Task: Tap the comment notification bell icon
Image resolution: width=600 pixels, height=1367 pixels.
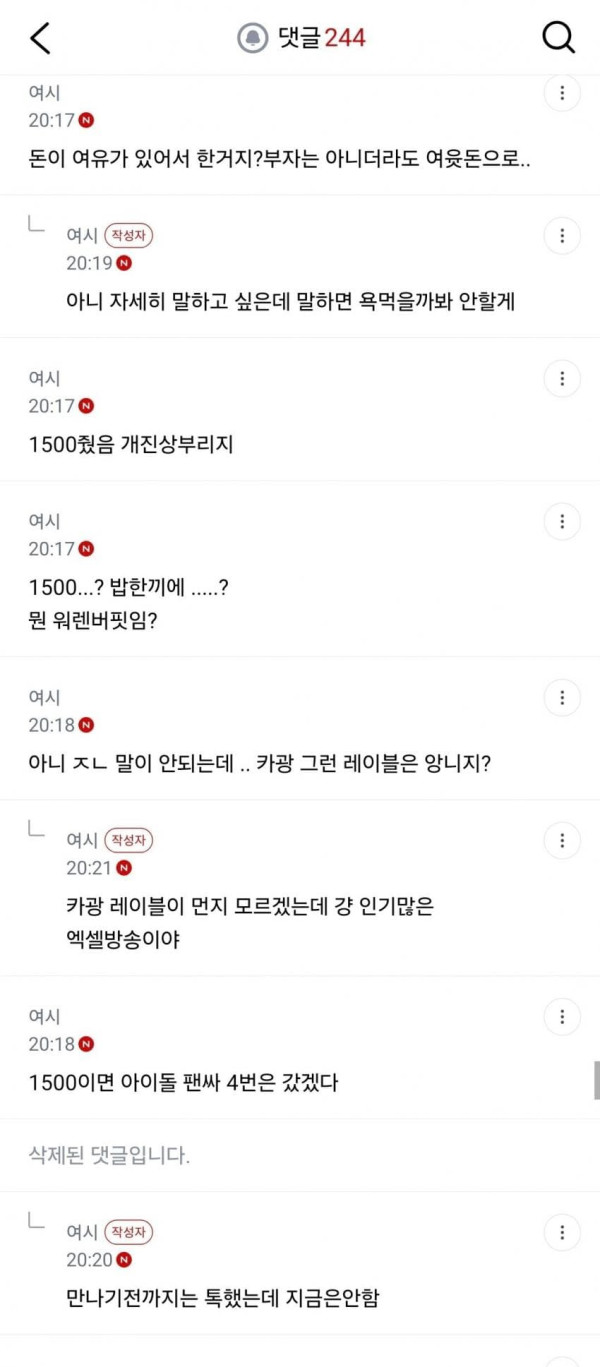Action: pos(251,38)
